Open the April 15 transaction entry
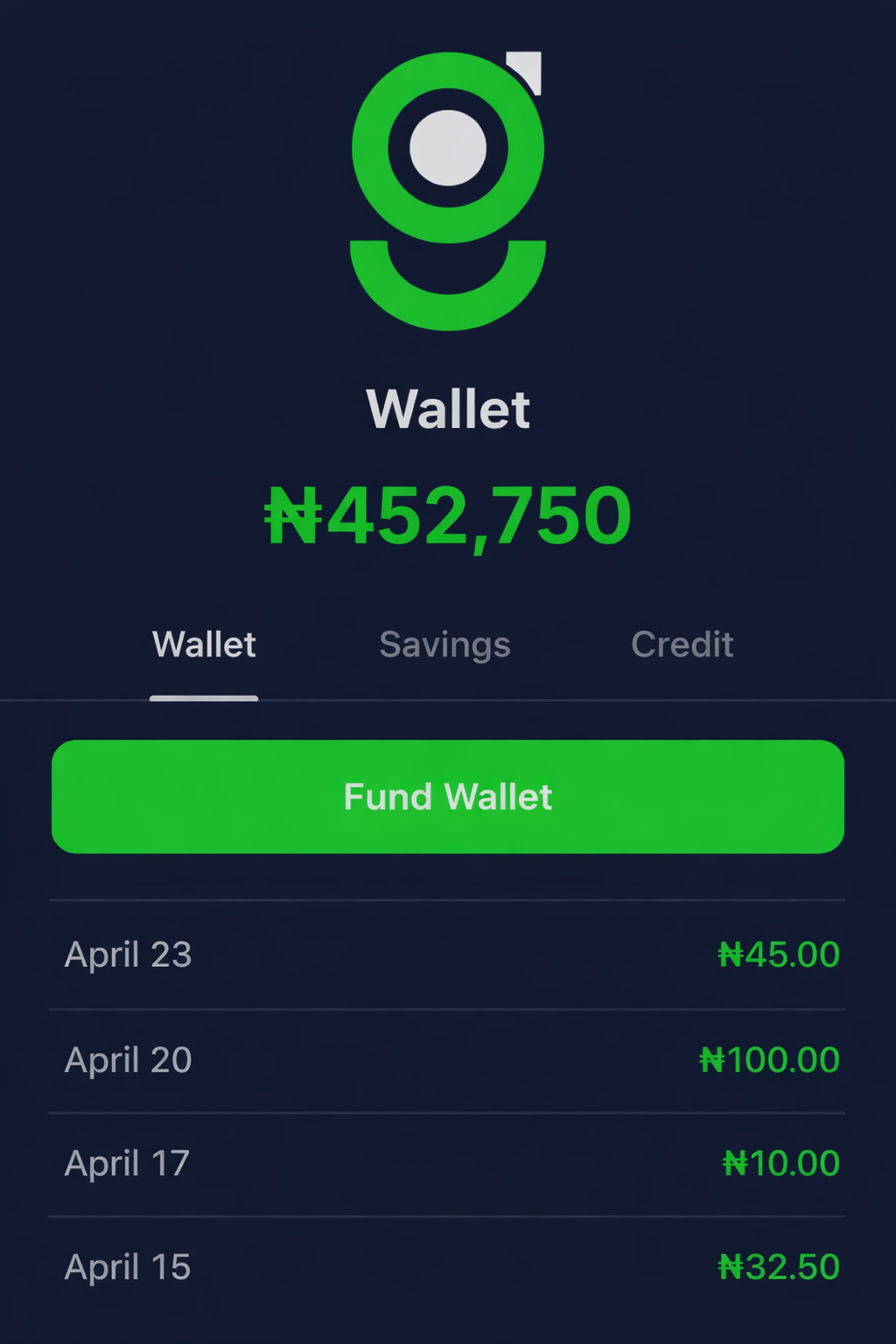The width and height of the screenshot is (896, 1344). 128,1266
